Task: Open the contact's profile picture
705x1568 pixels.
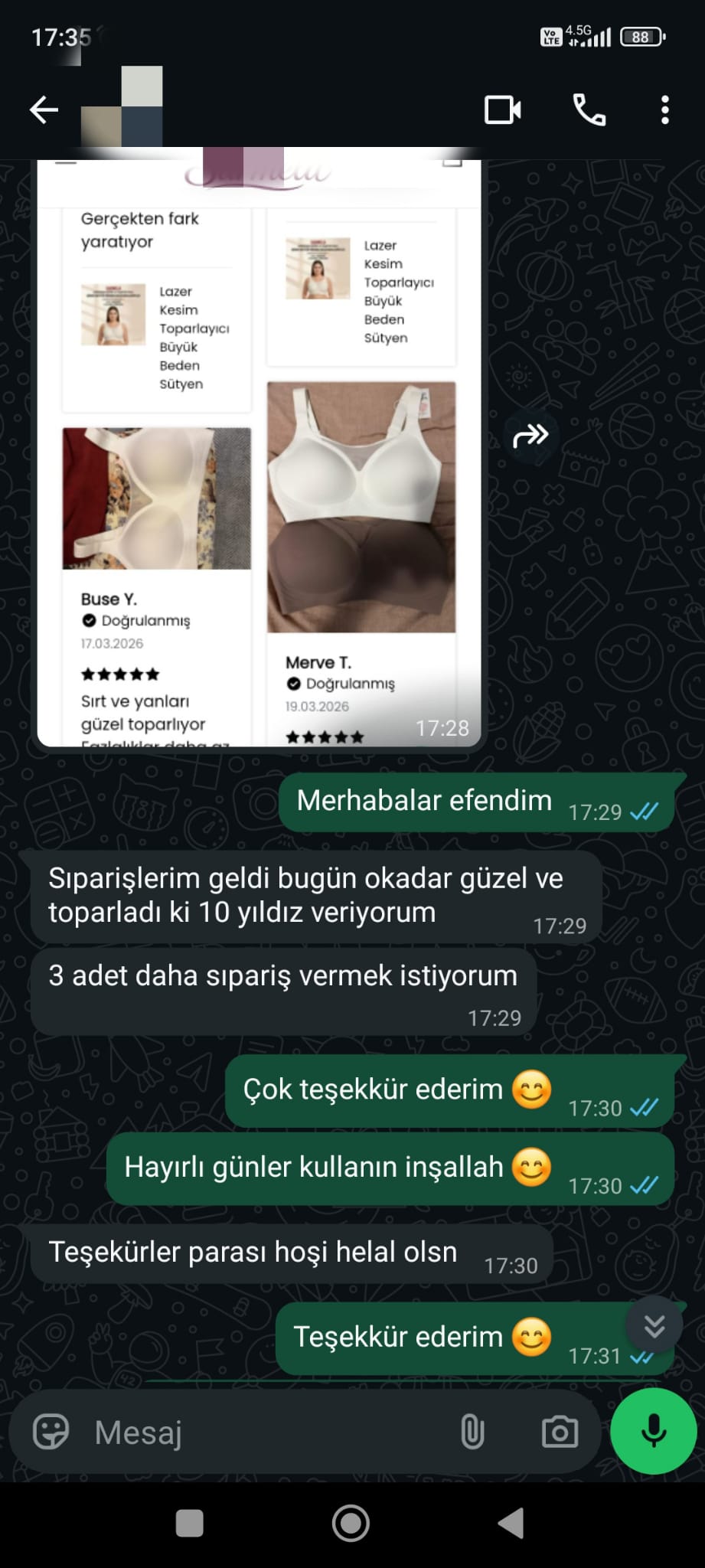Action: tap(122, 108)
